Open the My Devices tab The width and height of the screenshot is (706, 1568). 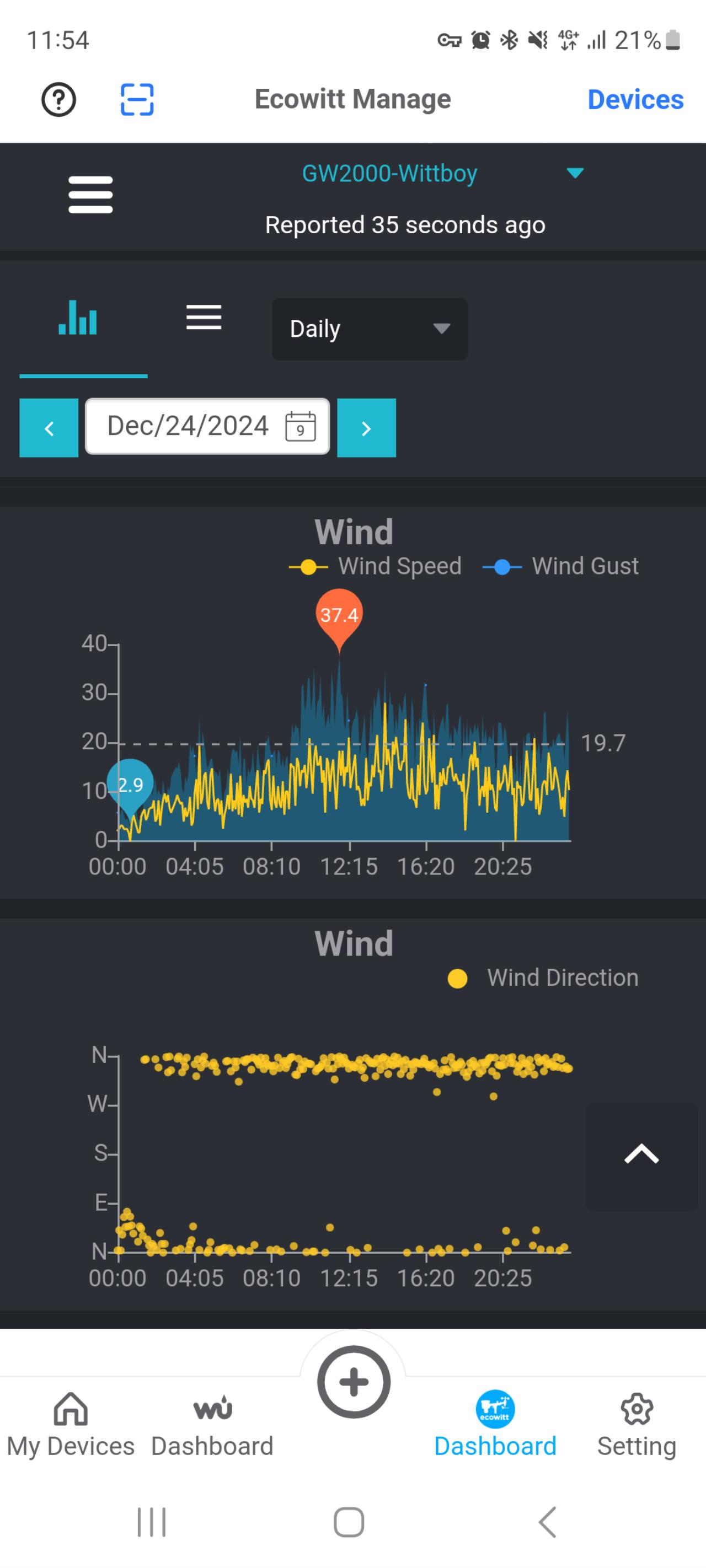[71, 1426]
